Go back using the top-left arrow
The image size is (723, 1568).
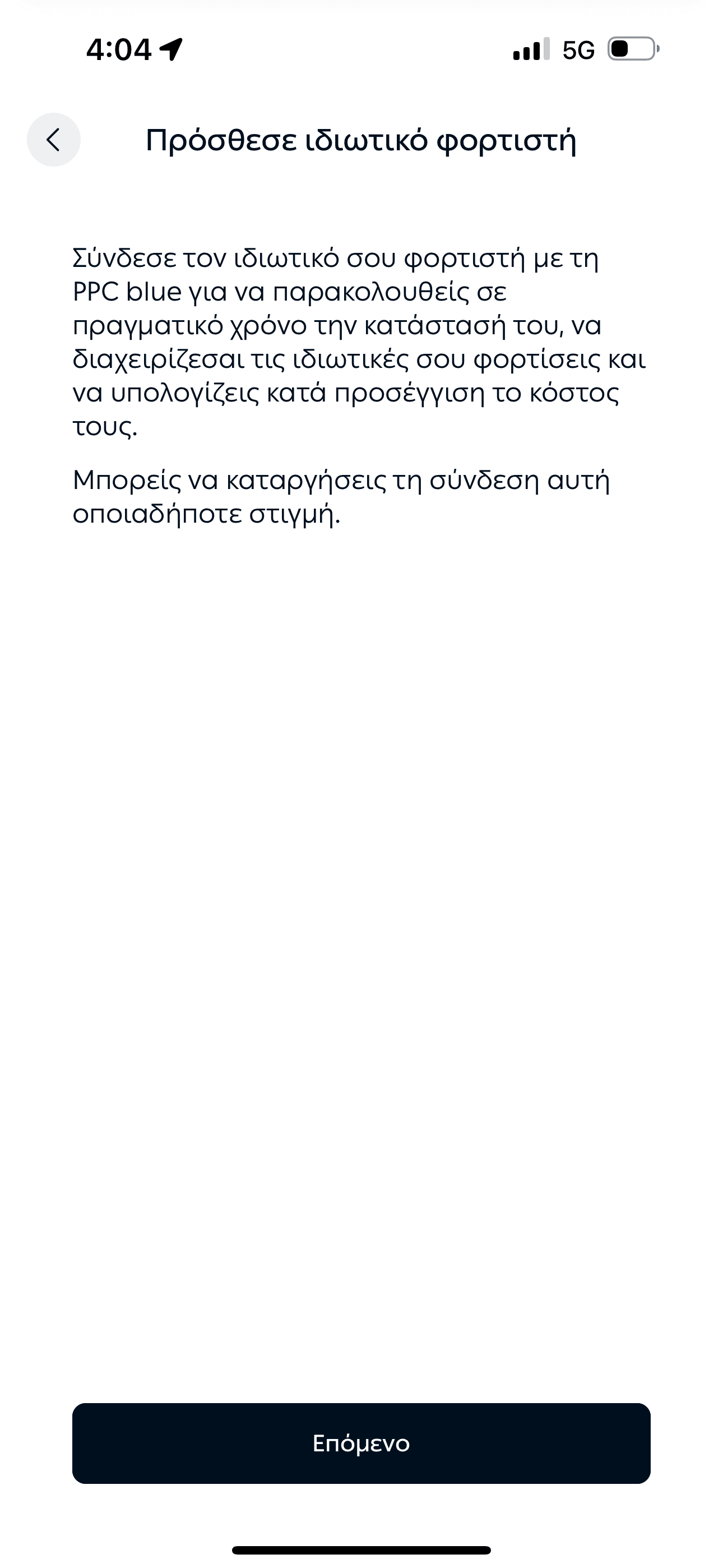click(x=54, y=140)
